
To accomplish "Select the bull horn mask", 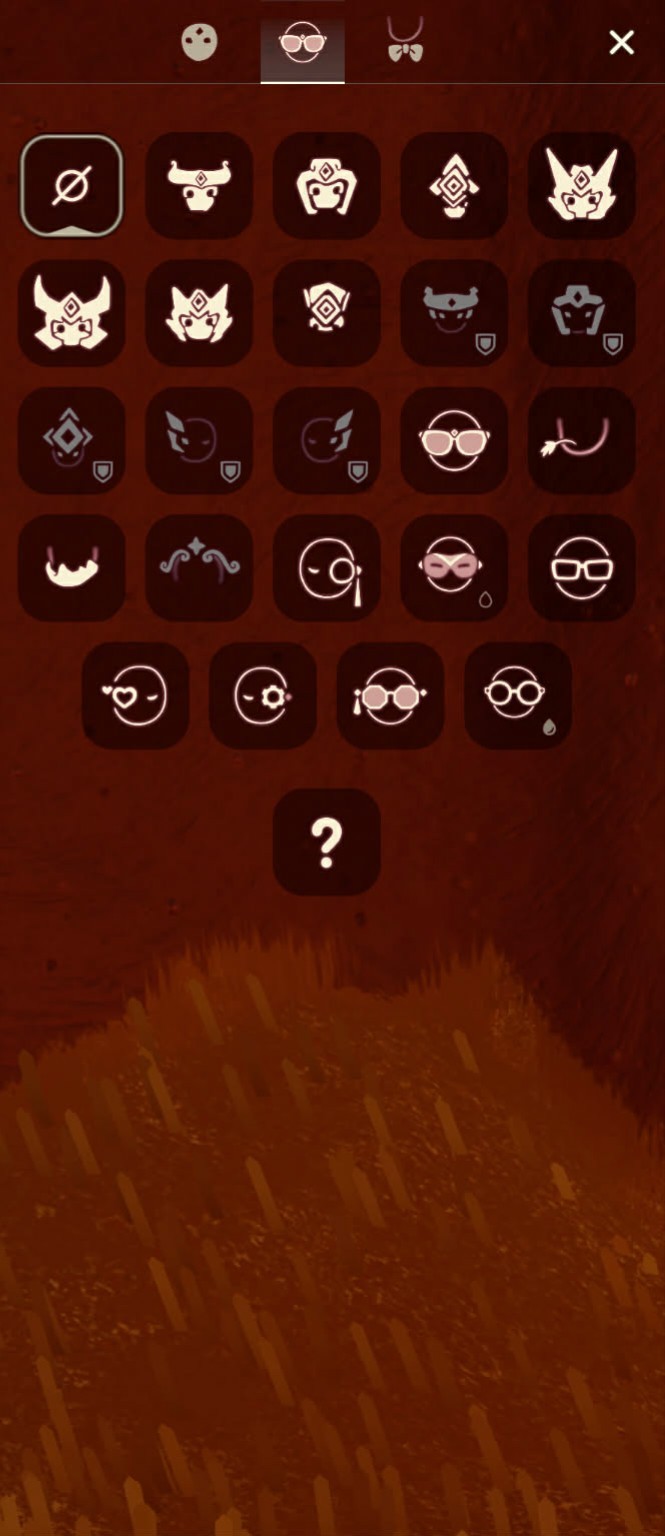I will (x=199, y=186).
